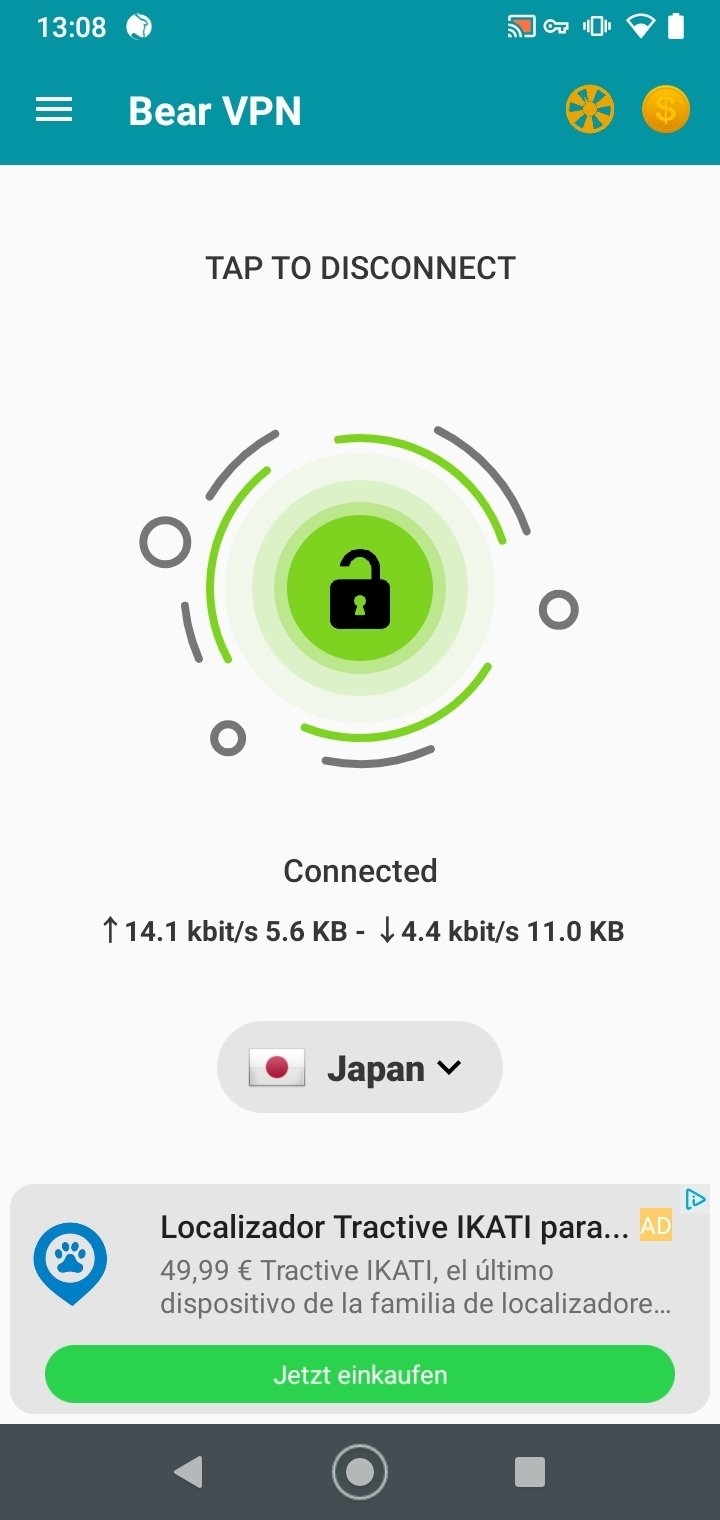This screenshot has width=720, height=1520.
Task: Open the hamburger drawer menu
Action: [54, 111]
